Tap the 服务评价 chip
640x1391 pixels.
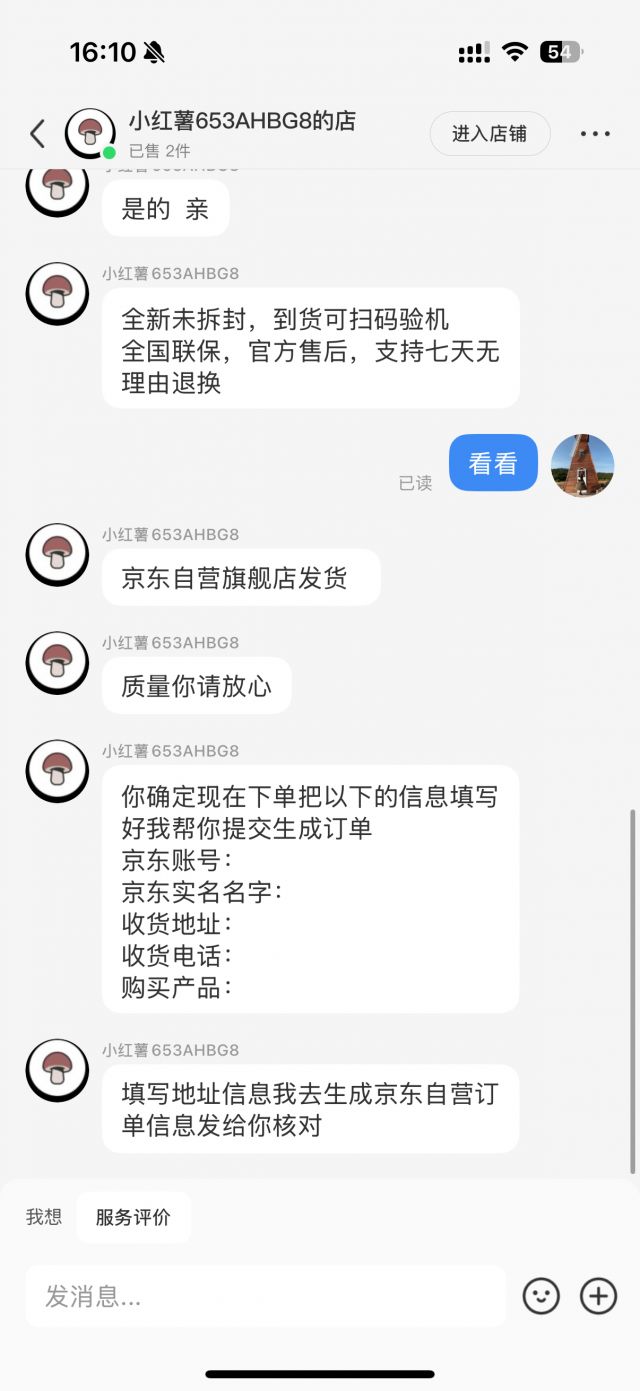point(133,1217)
